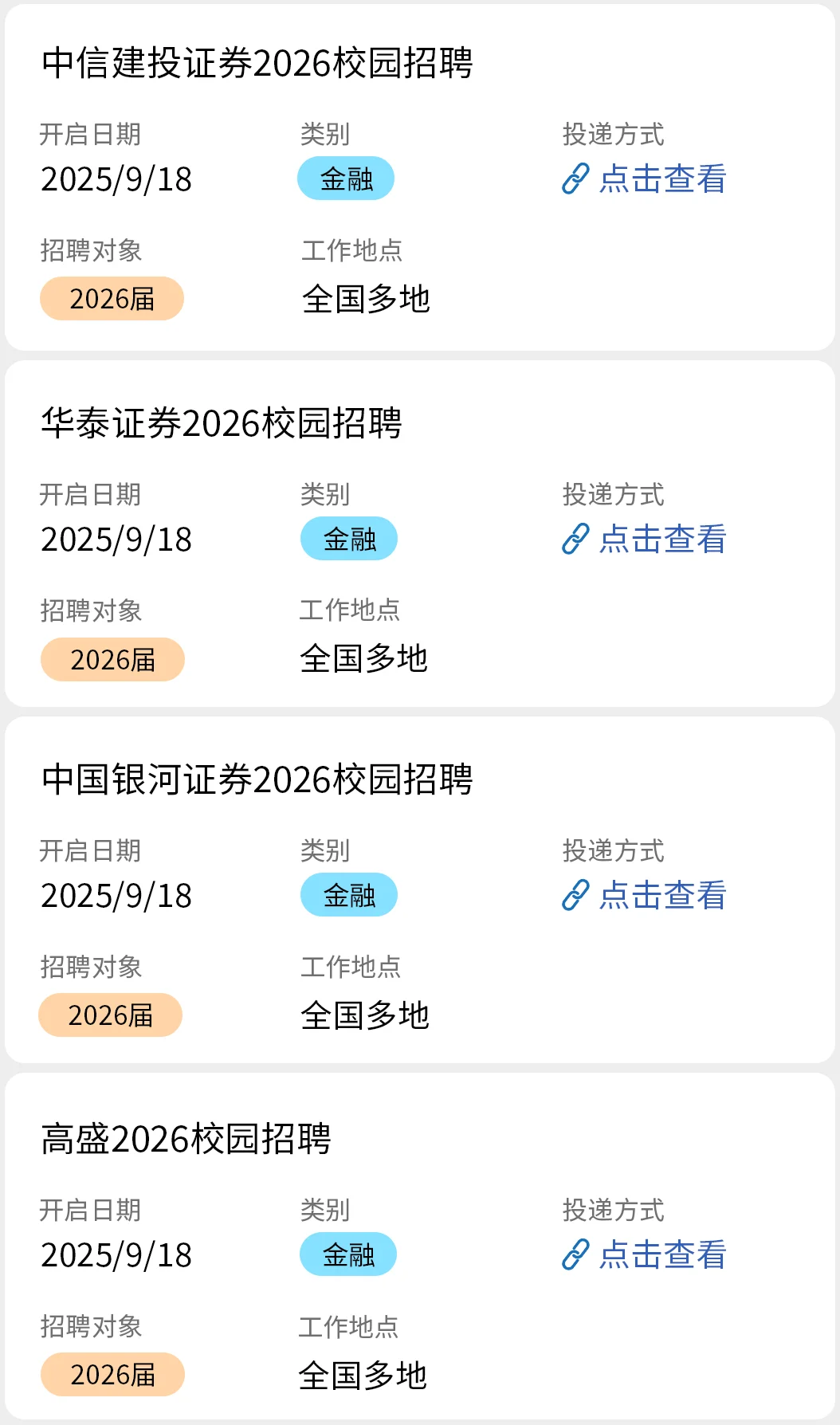Tap 点击查看 link for 华泰证券 recruitment
This screenshot has width=840, height=1425.
(645, 540)
